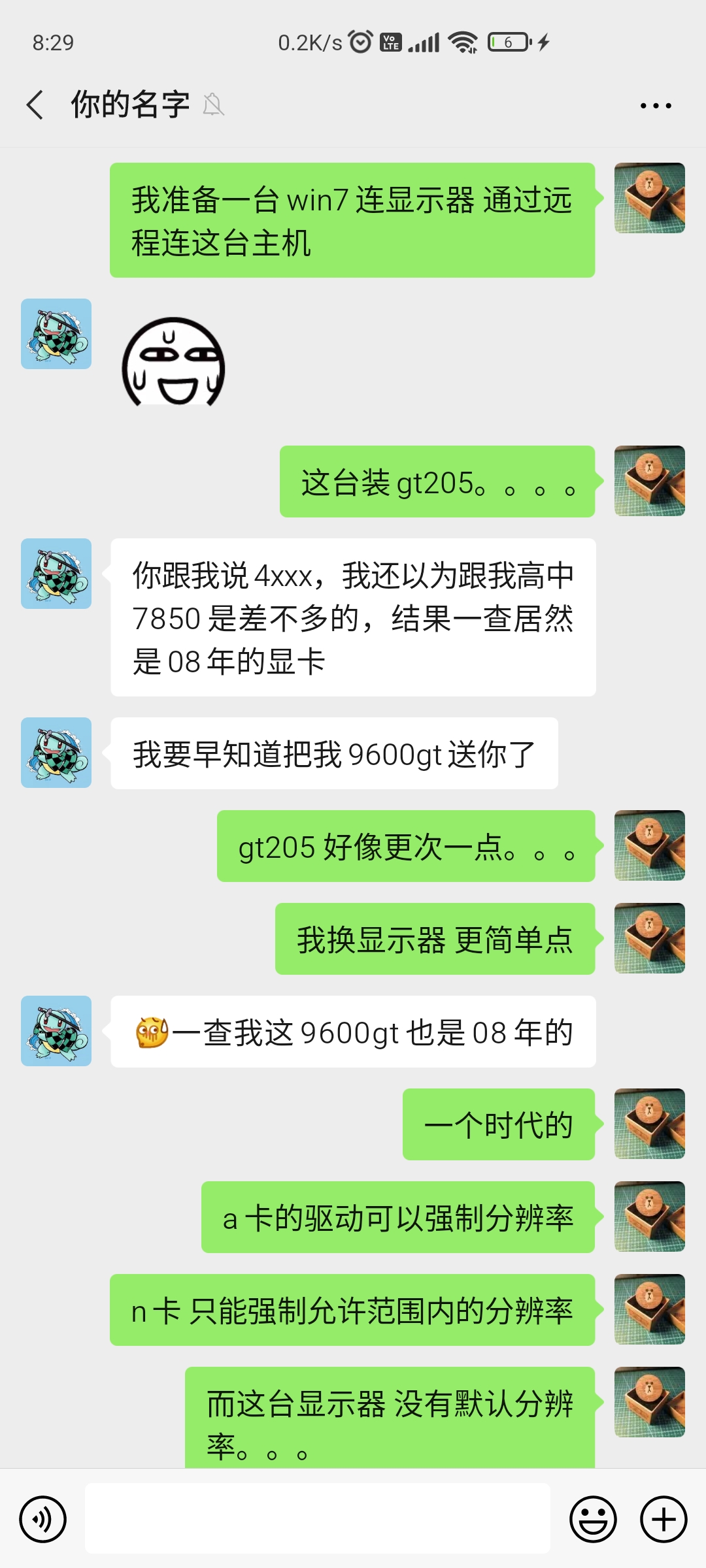Open the plus attachments menu
706x1568 pixels.
[663, 1519]
